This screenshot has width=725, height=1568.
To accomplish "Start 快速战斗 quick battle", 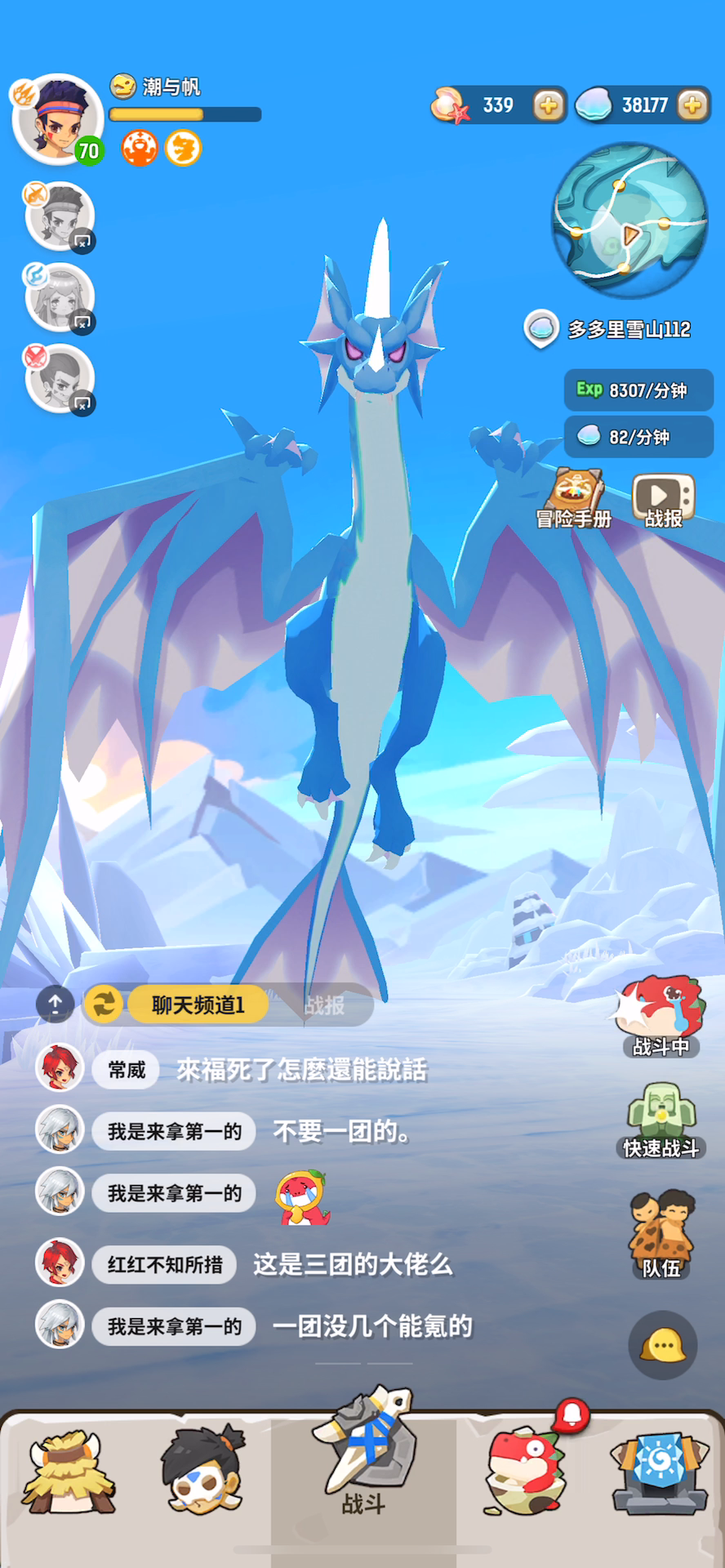I will (x=661, y=1120).
